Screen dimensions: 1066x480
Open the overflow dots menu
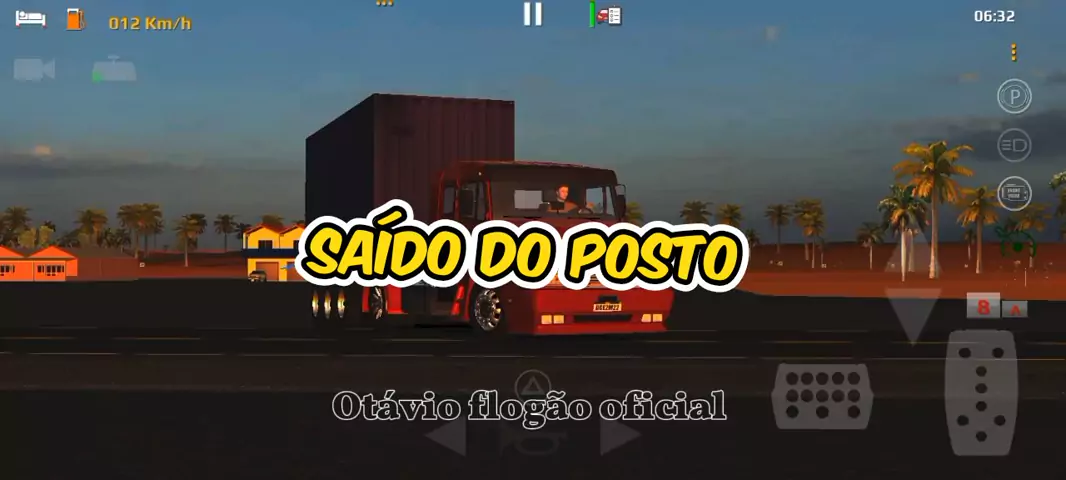pyautogui.click(x=1013, y=52)
